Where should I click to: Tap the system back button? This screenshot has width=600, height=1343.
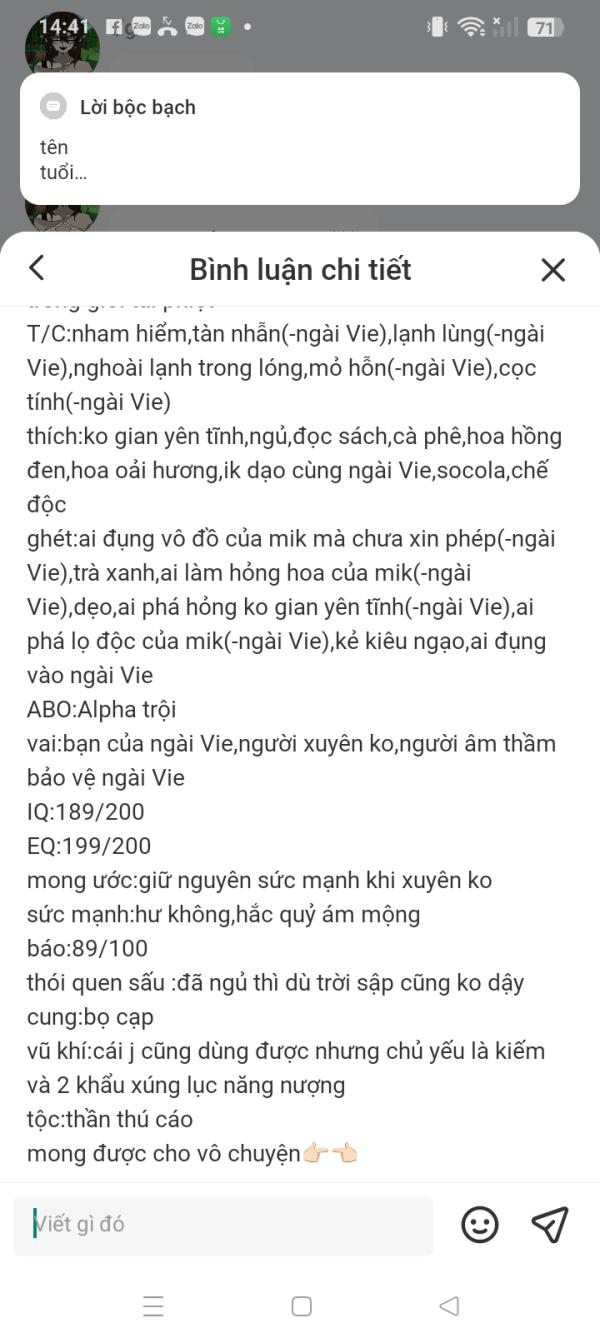click(449, 1306)
